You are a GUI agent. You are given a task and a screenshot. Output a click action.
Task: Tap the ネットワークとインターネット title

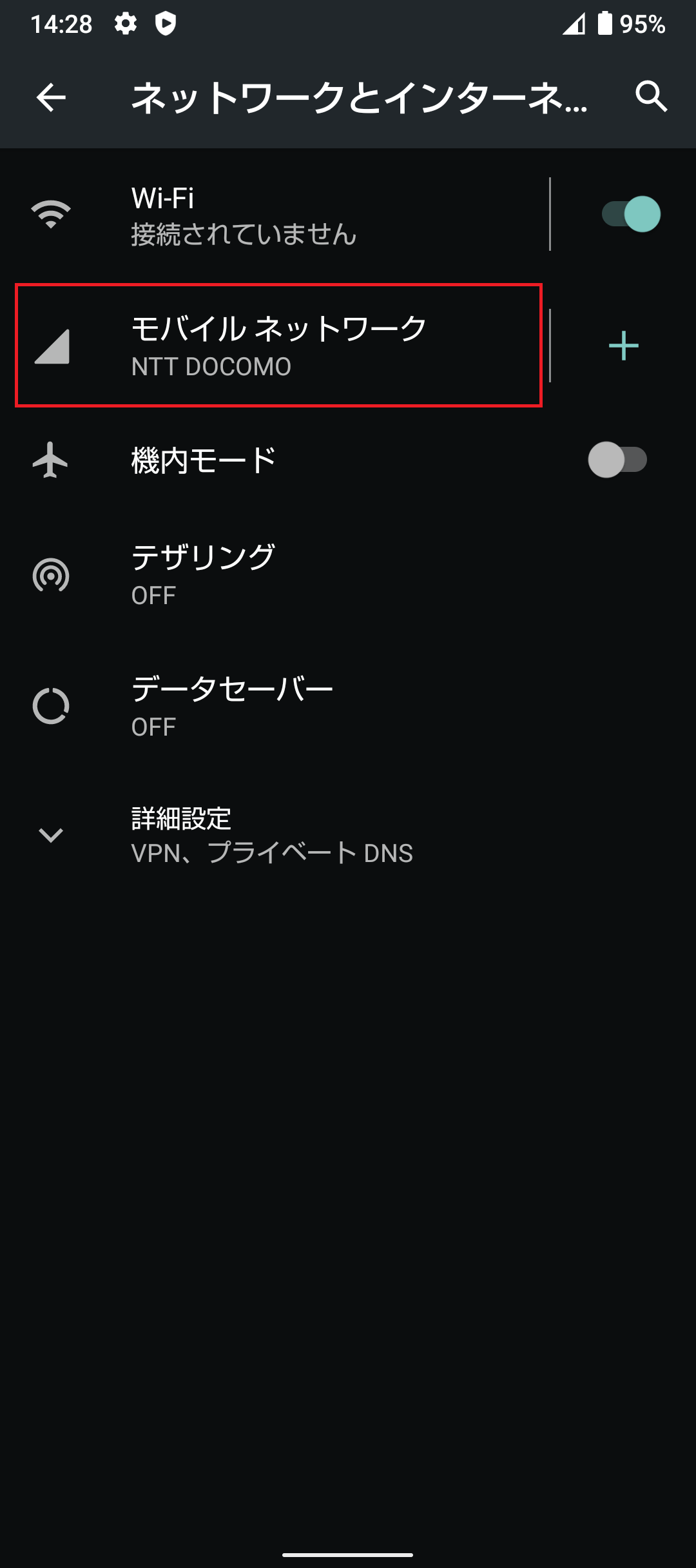pos(358,98)
